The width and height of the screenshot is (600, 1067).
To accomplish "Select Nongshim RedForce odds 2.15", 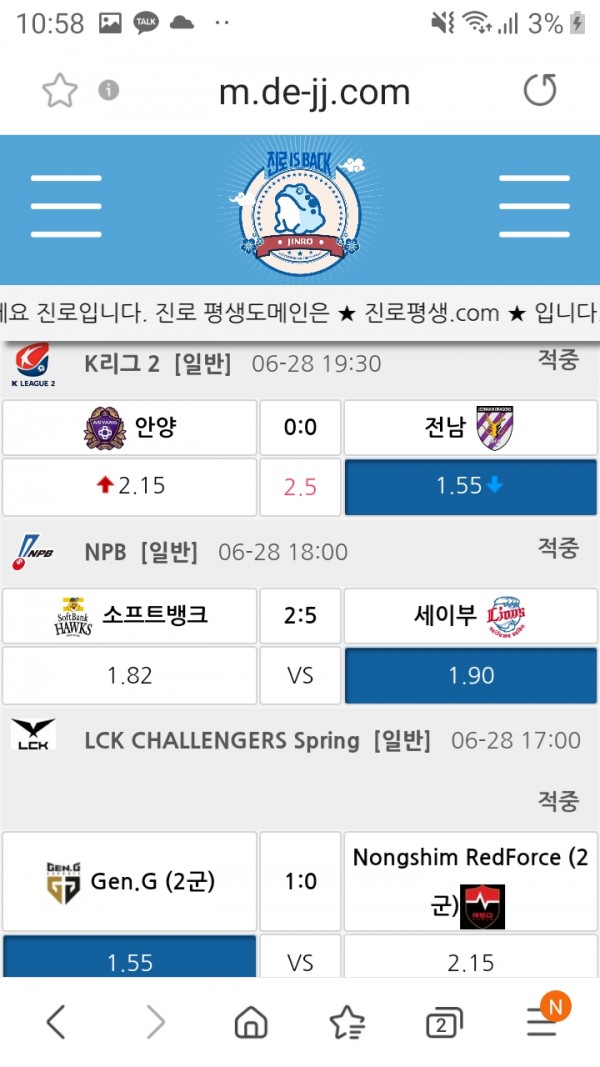I will tap(471, 961).
